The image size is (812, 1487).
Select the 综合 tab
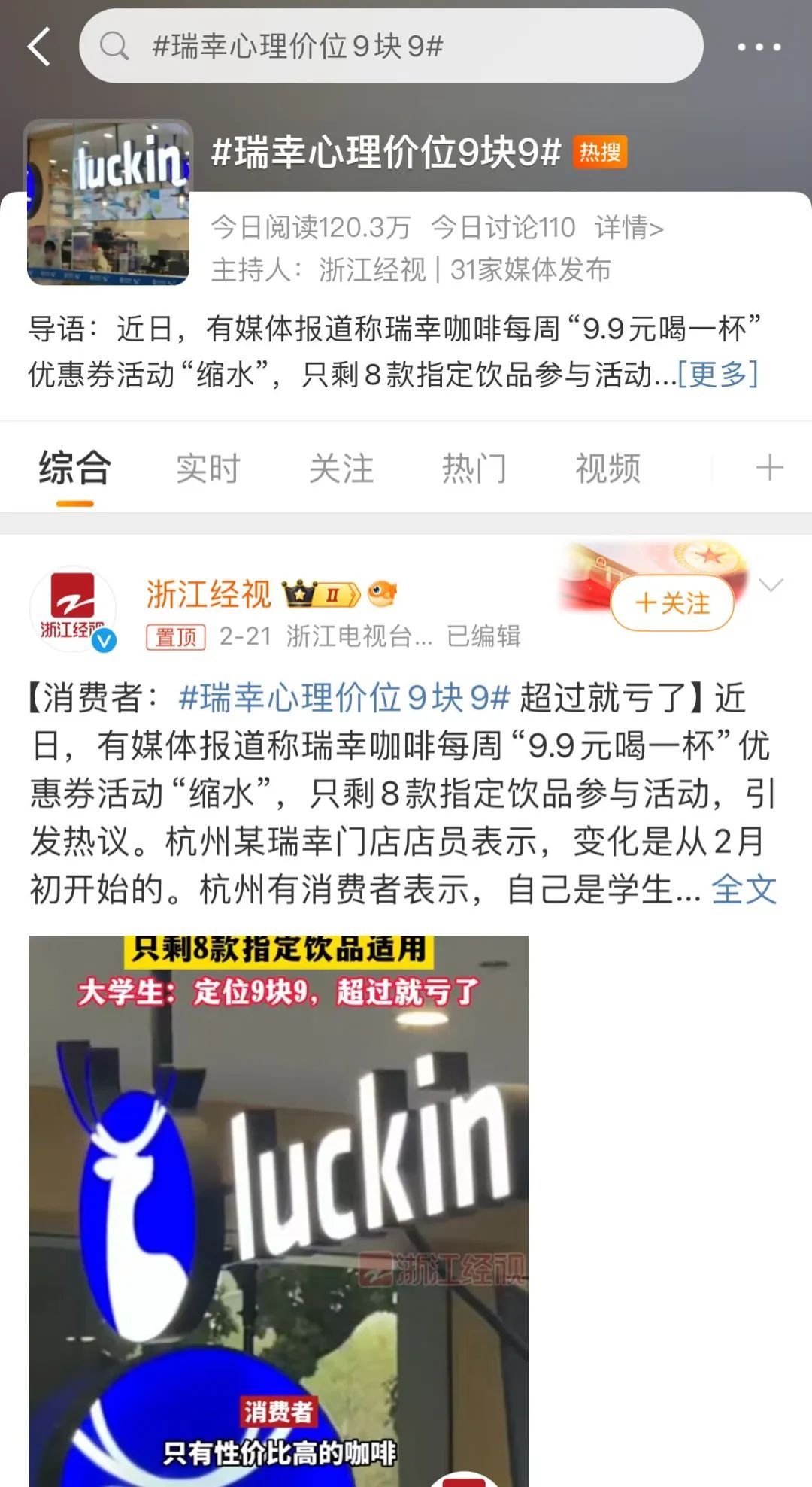coord(75,469)
